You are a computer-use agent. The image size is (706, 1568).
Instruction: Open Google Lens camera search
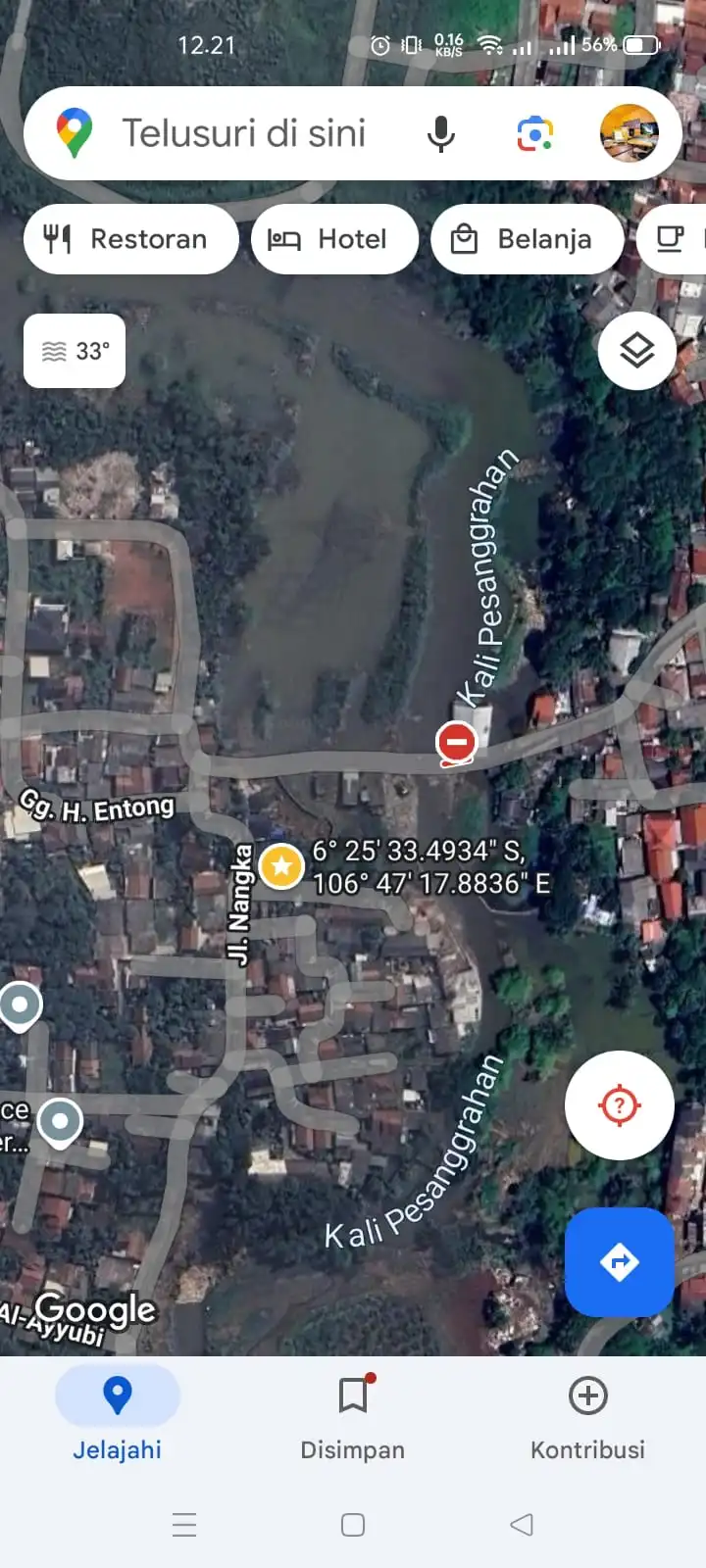tap(535, 133)
